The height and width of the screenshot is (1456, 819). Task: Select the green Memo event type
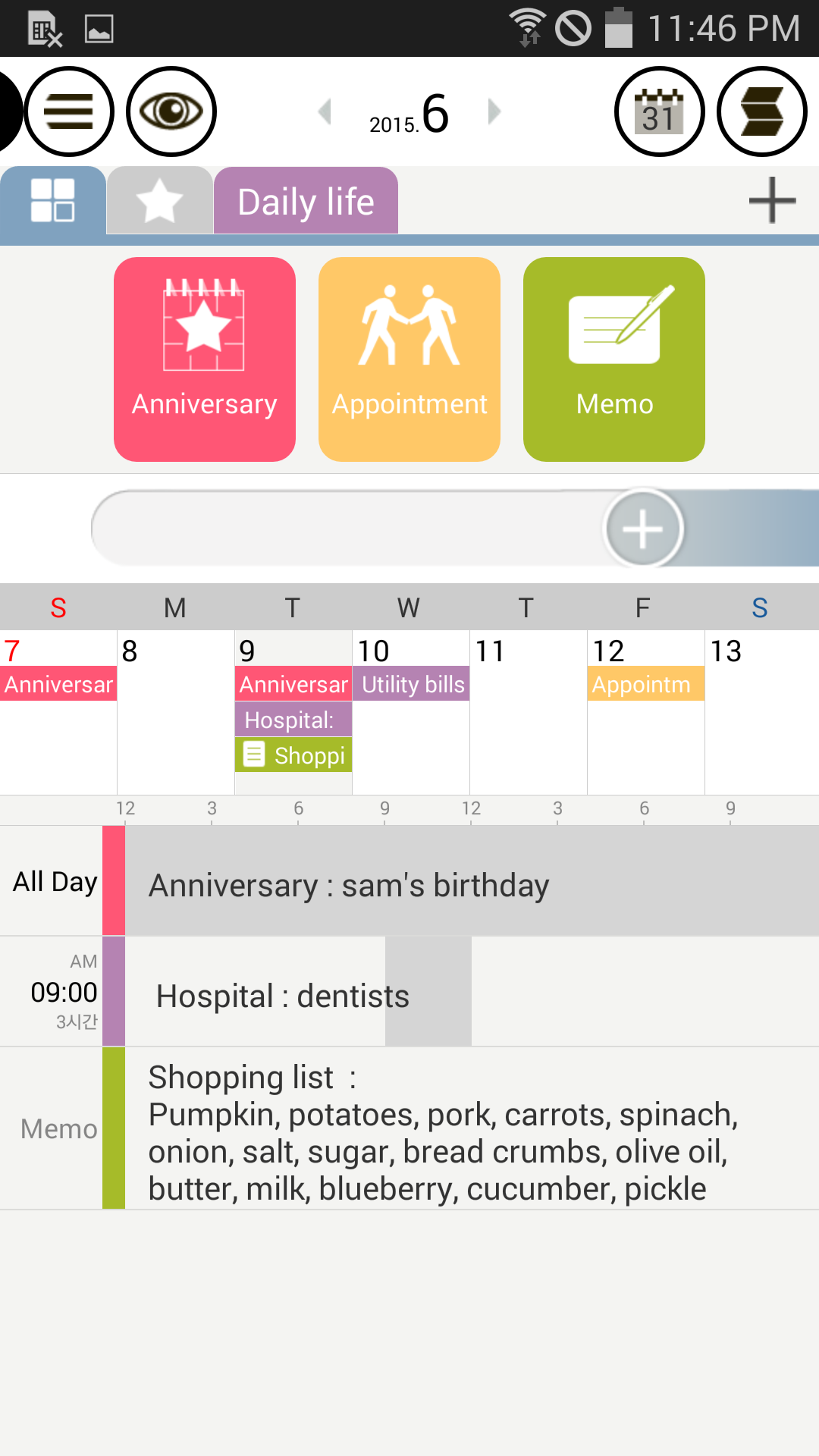tap(613, 359)
